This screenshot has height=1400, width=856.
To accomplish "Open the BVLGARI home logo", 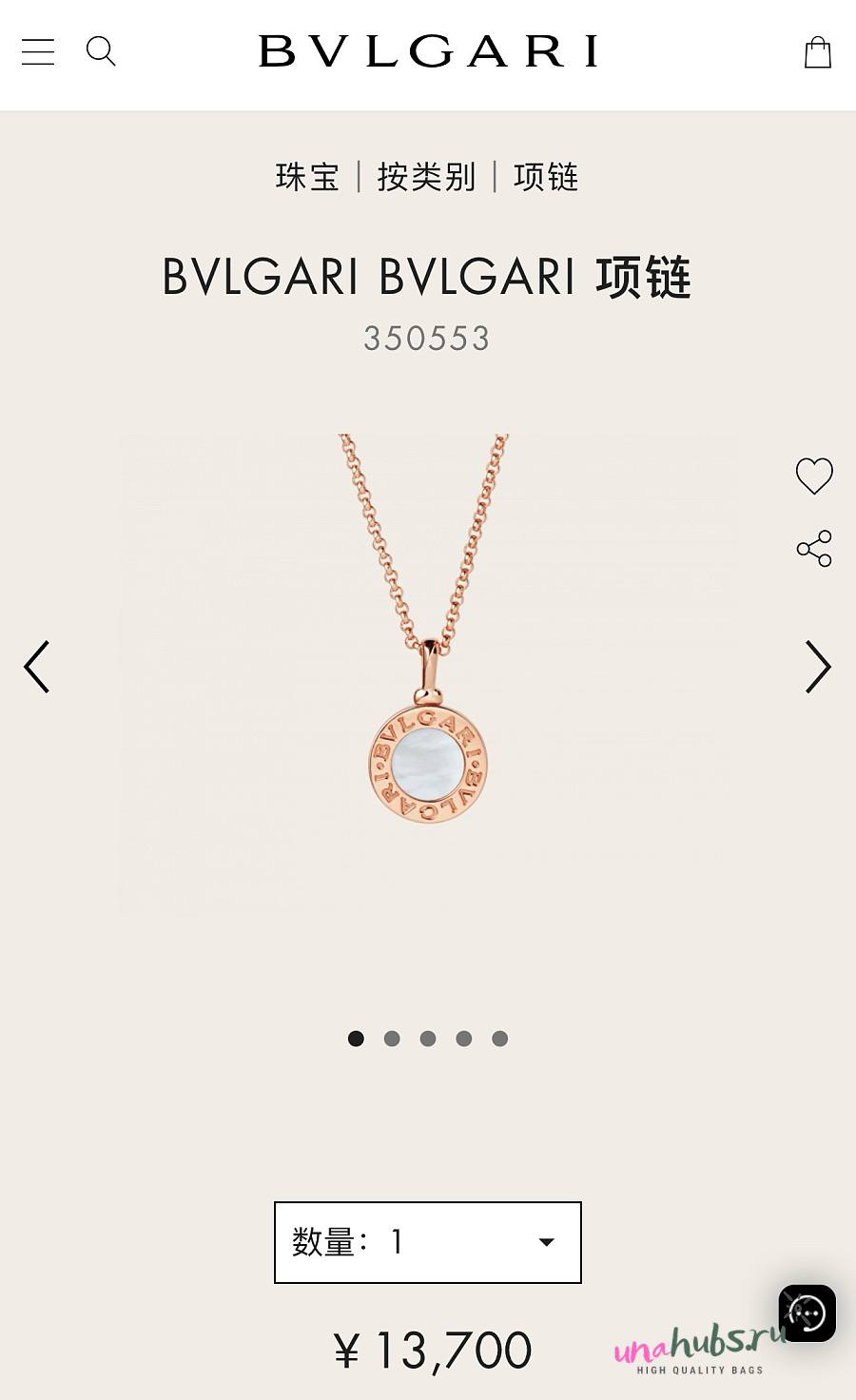I will pos(428,51).
